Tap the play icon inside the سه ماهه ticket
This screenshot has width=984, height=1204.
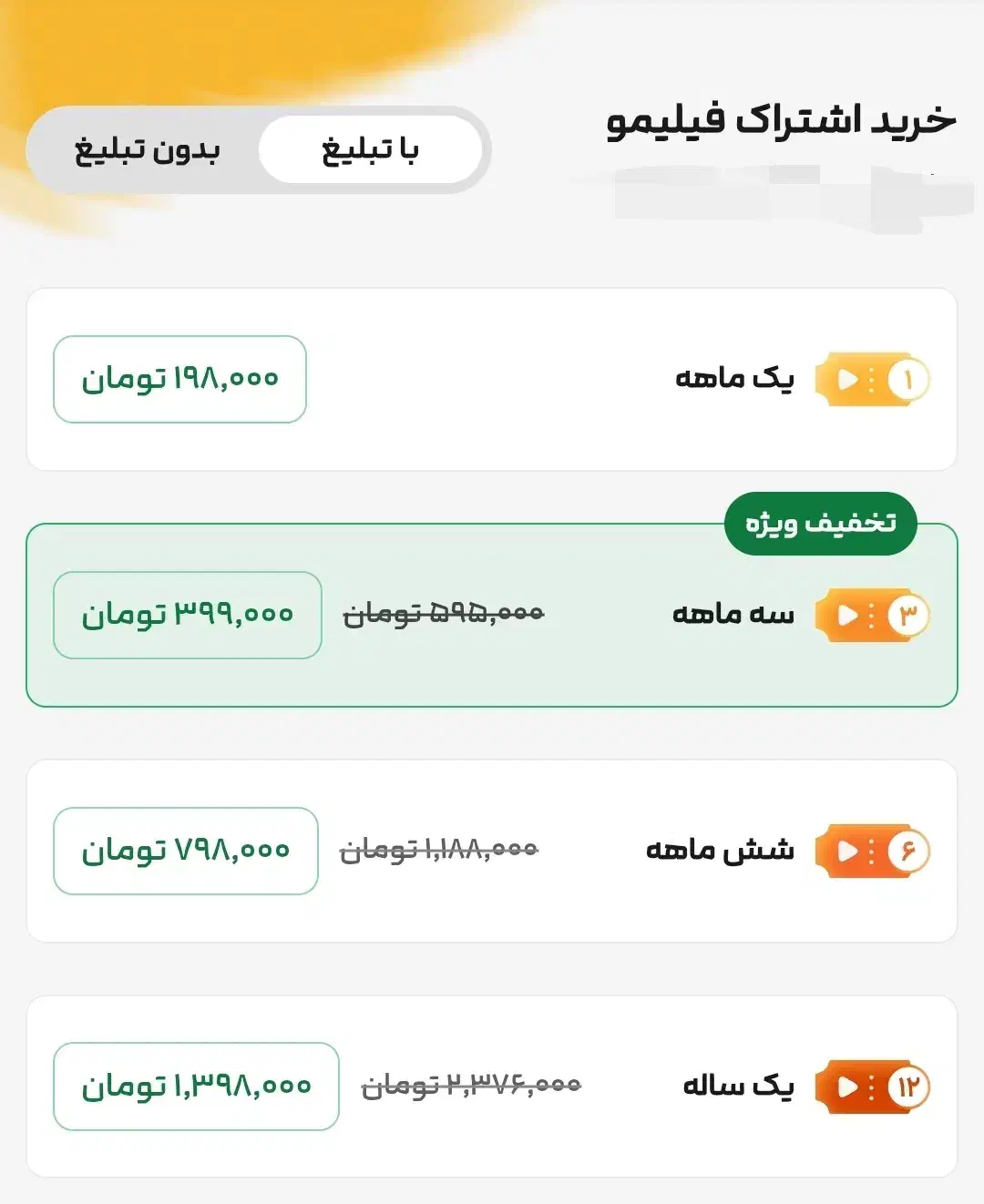[x=849, y=615]
